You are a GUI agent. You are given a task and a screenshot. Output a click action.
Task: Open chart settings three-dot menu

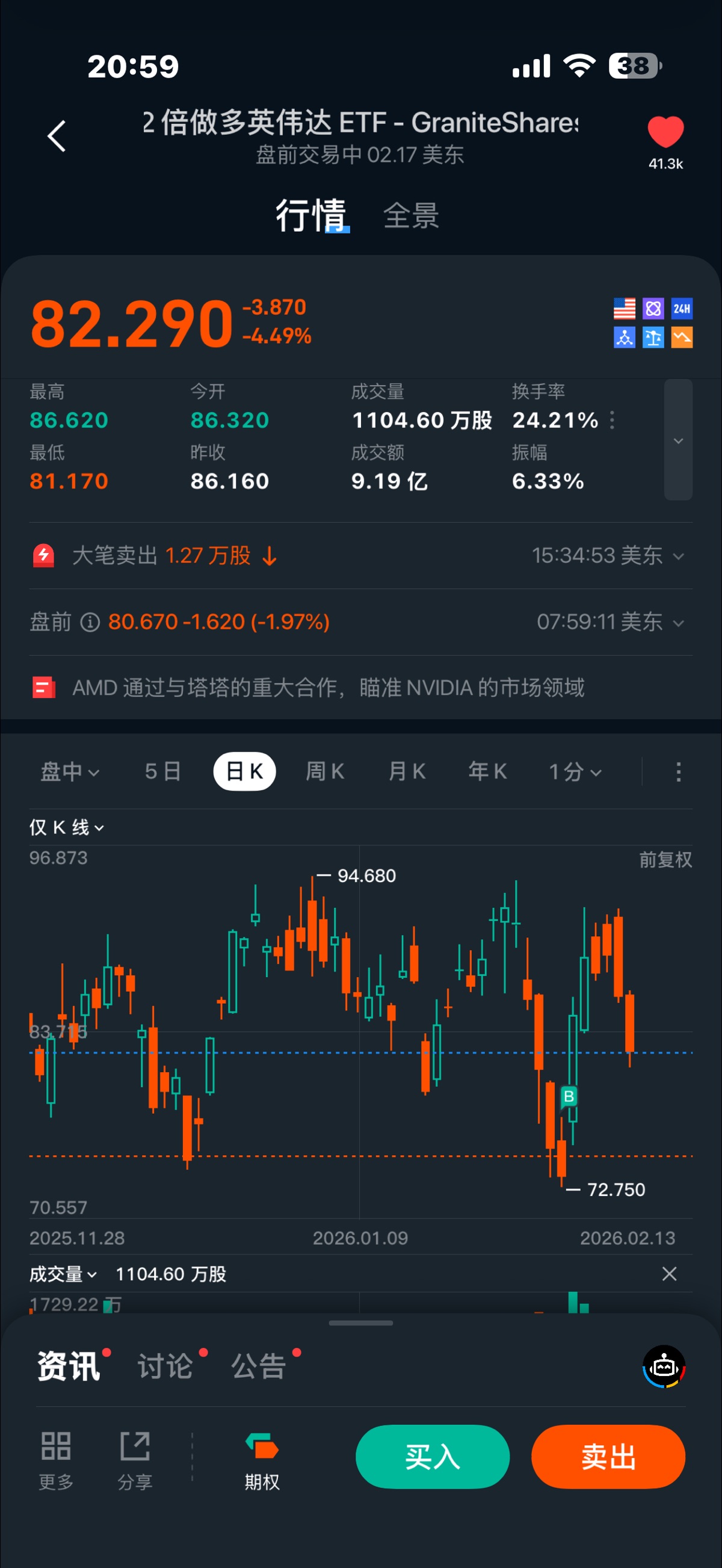point(678,772)
